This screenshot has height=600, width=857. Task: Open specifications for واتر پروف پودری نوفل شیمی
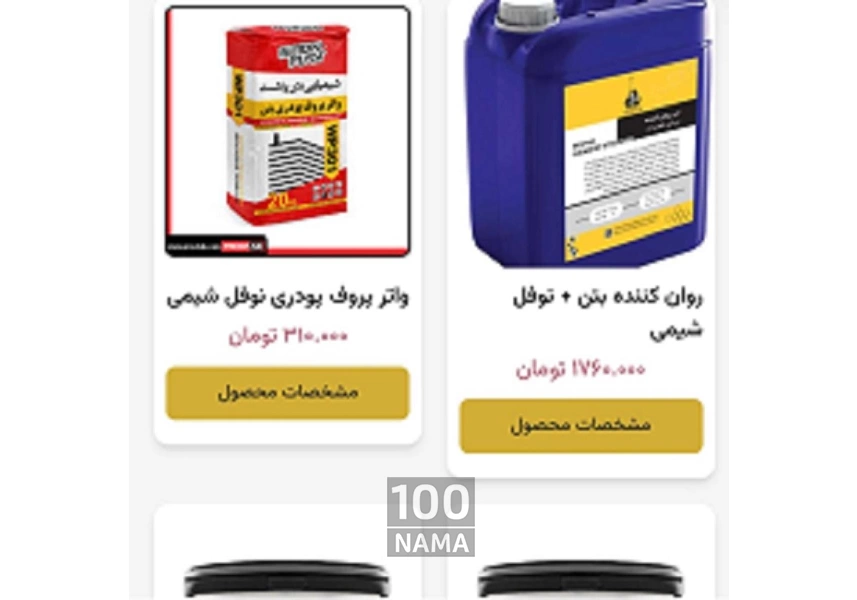pos(287,392)
